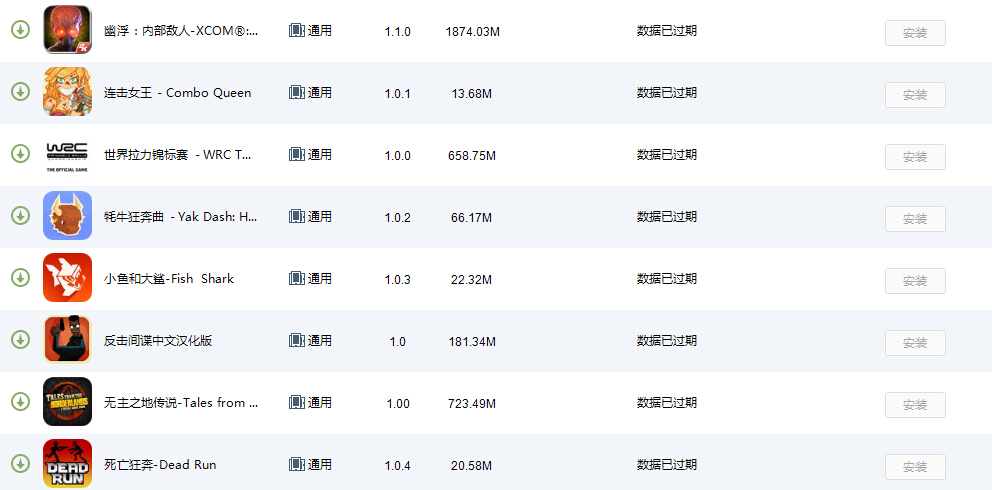This screenshot has width=992, height=490.
Task: Choose 安装 for 世界拉力锦标赛 WRC
Action: coord(914,157)
